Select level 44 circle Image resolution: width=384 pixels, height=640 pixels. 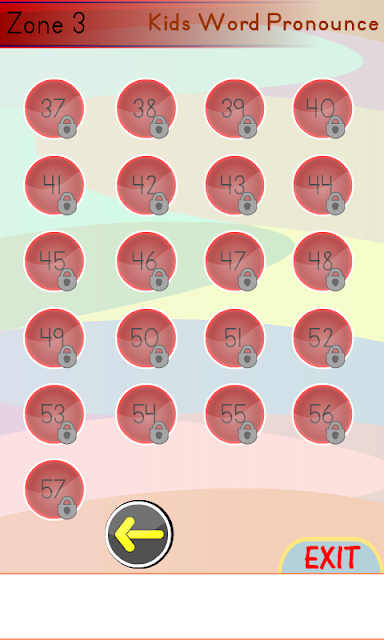tap(323, 185)
